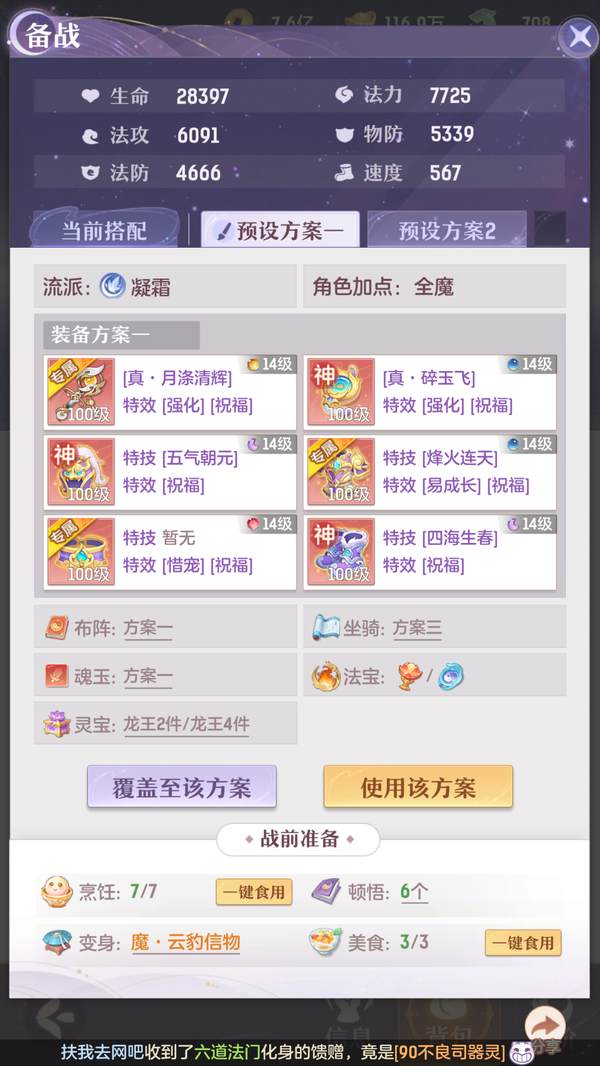The image size is (600, 1066).
Task: Open the 四海生春 equipment card
Action: (429, 552)
